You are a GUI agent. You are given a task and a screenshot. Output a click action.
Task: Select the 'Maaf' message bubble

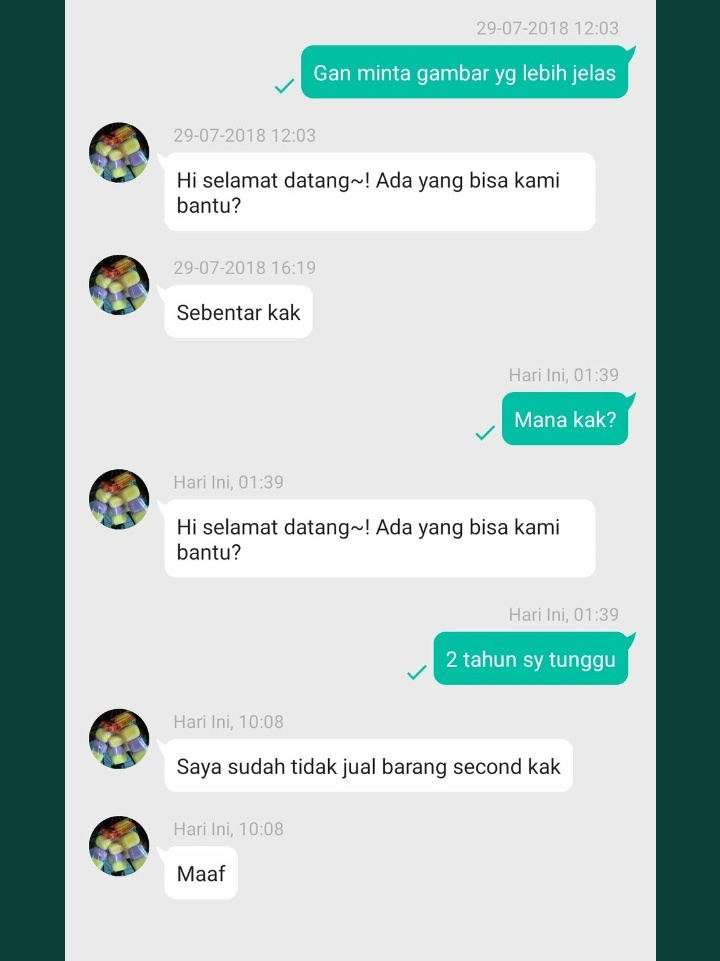click(200, 873)
